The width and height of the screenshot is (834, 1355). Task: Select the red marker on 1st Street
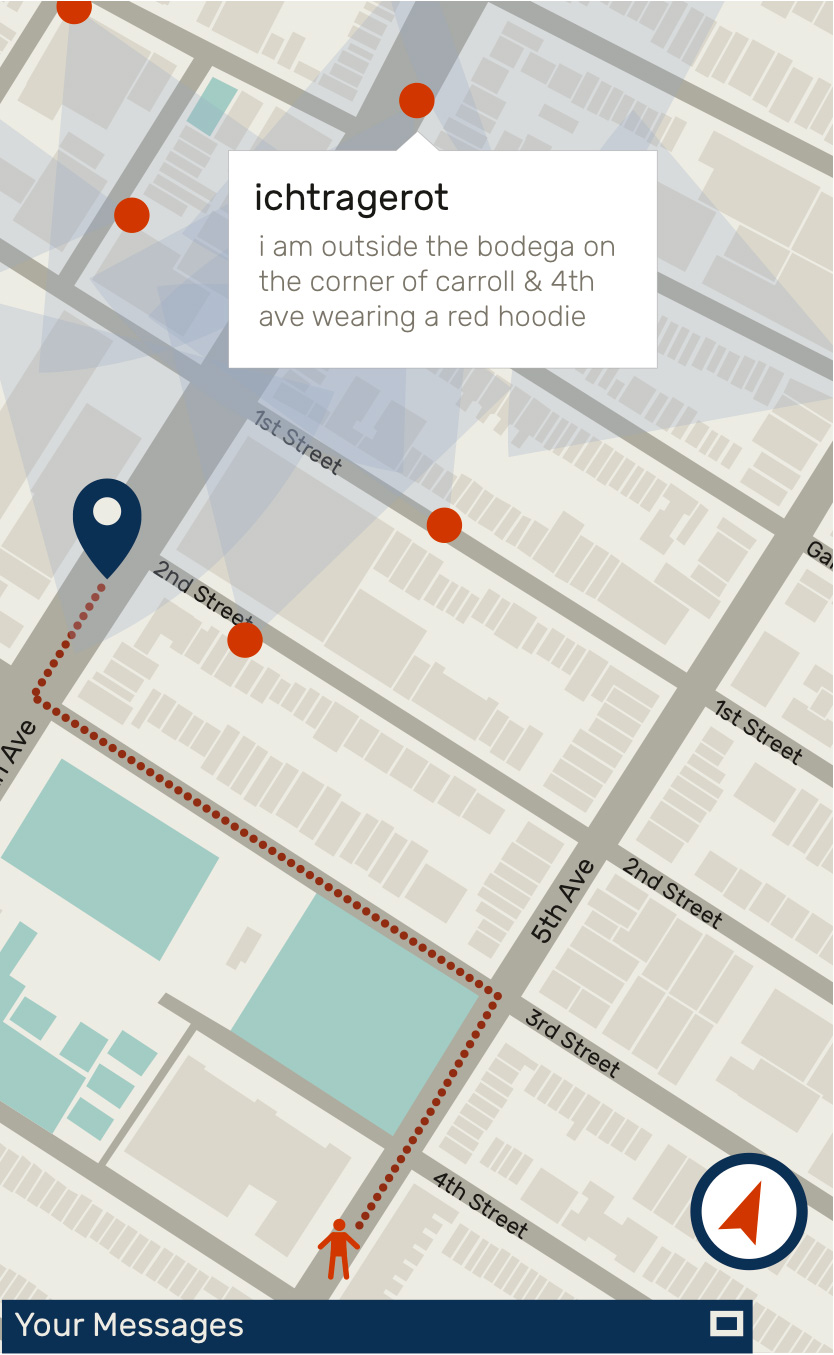[x=444, y=525]
